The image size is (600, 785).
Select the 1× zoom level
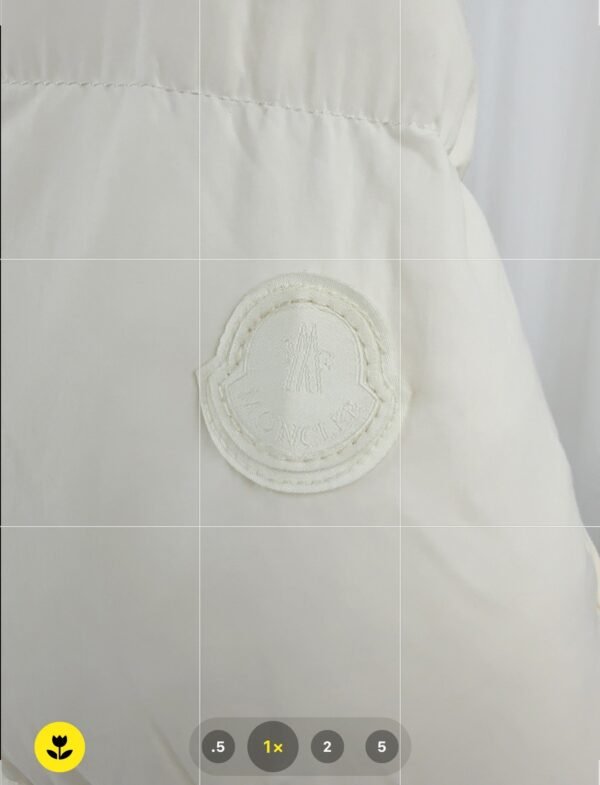[273, 746]
